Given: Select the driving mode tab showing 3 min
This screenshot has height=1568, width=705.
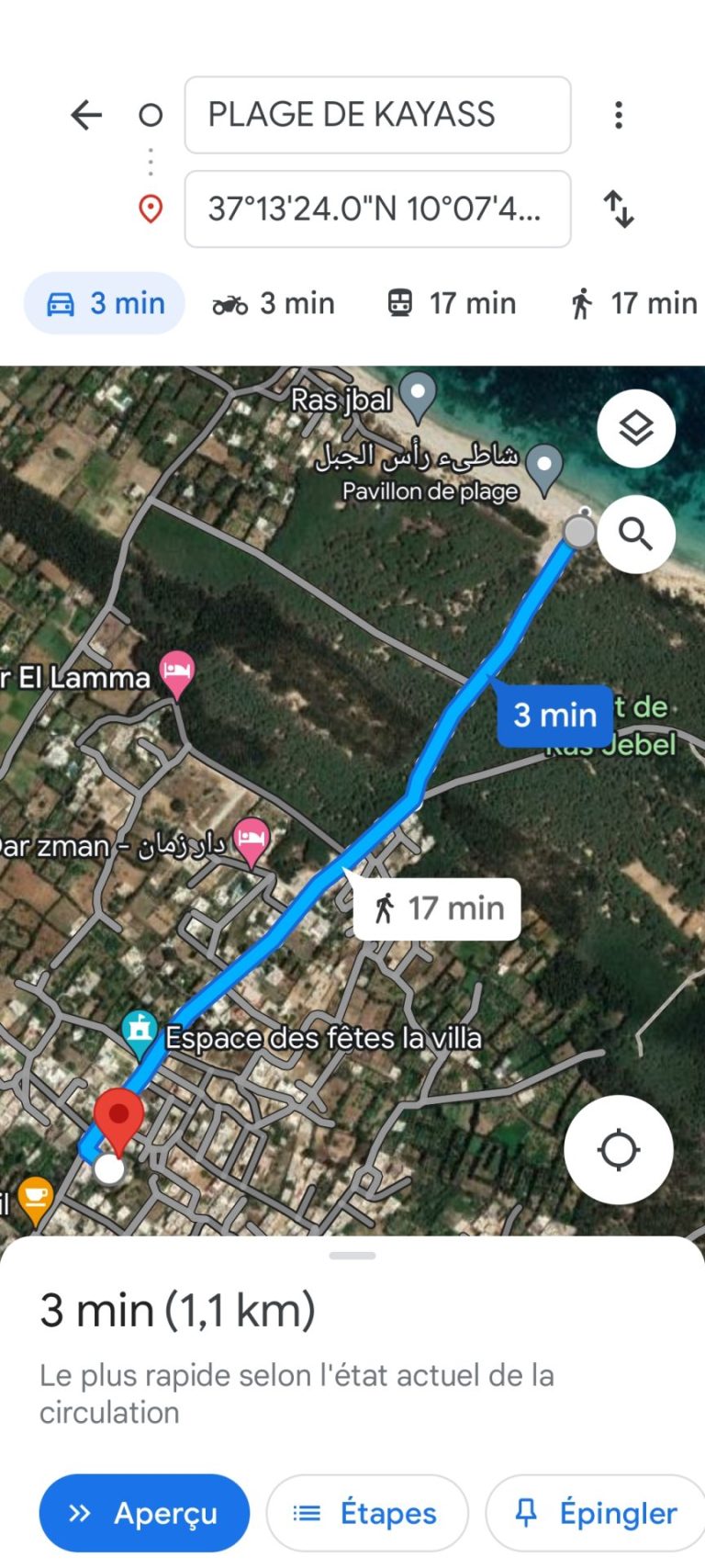Looking at the screenshot, I should tap(104, 303).
